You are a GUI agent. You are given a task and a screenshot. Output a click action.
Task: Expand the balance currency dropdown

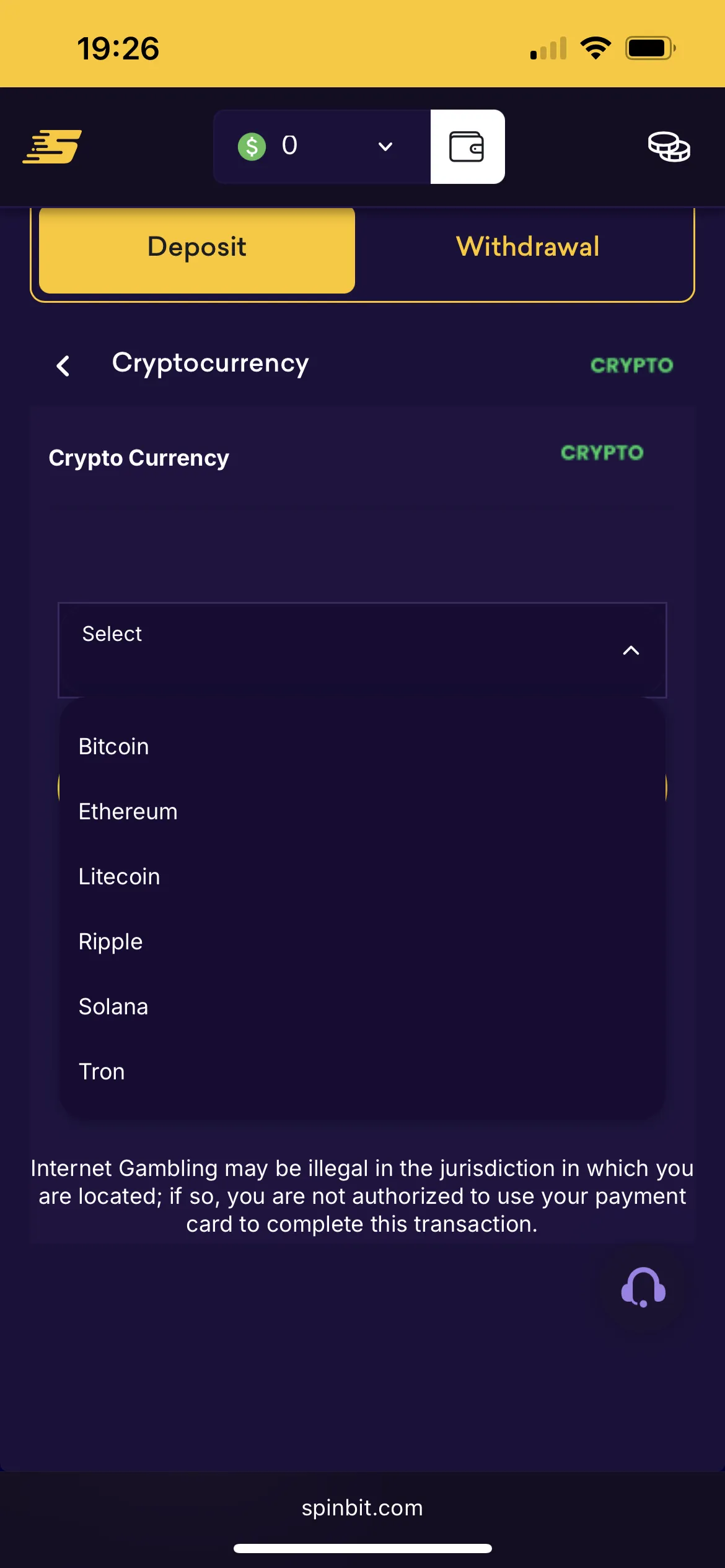(384, 147)
